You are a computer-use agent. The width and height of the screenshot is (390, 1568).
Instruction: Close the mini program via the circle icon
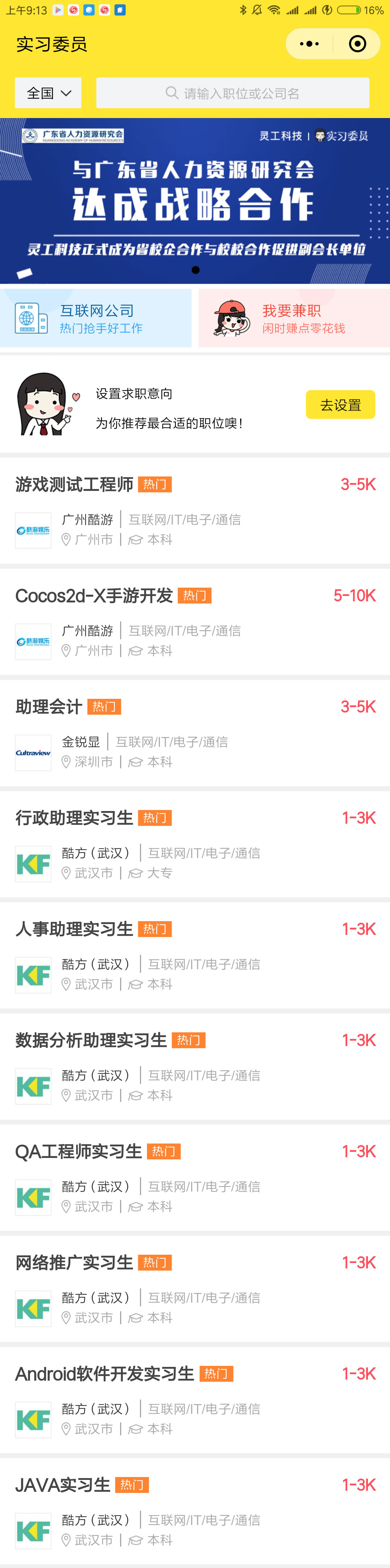357,44
